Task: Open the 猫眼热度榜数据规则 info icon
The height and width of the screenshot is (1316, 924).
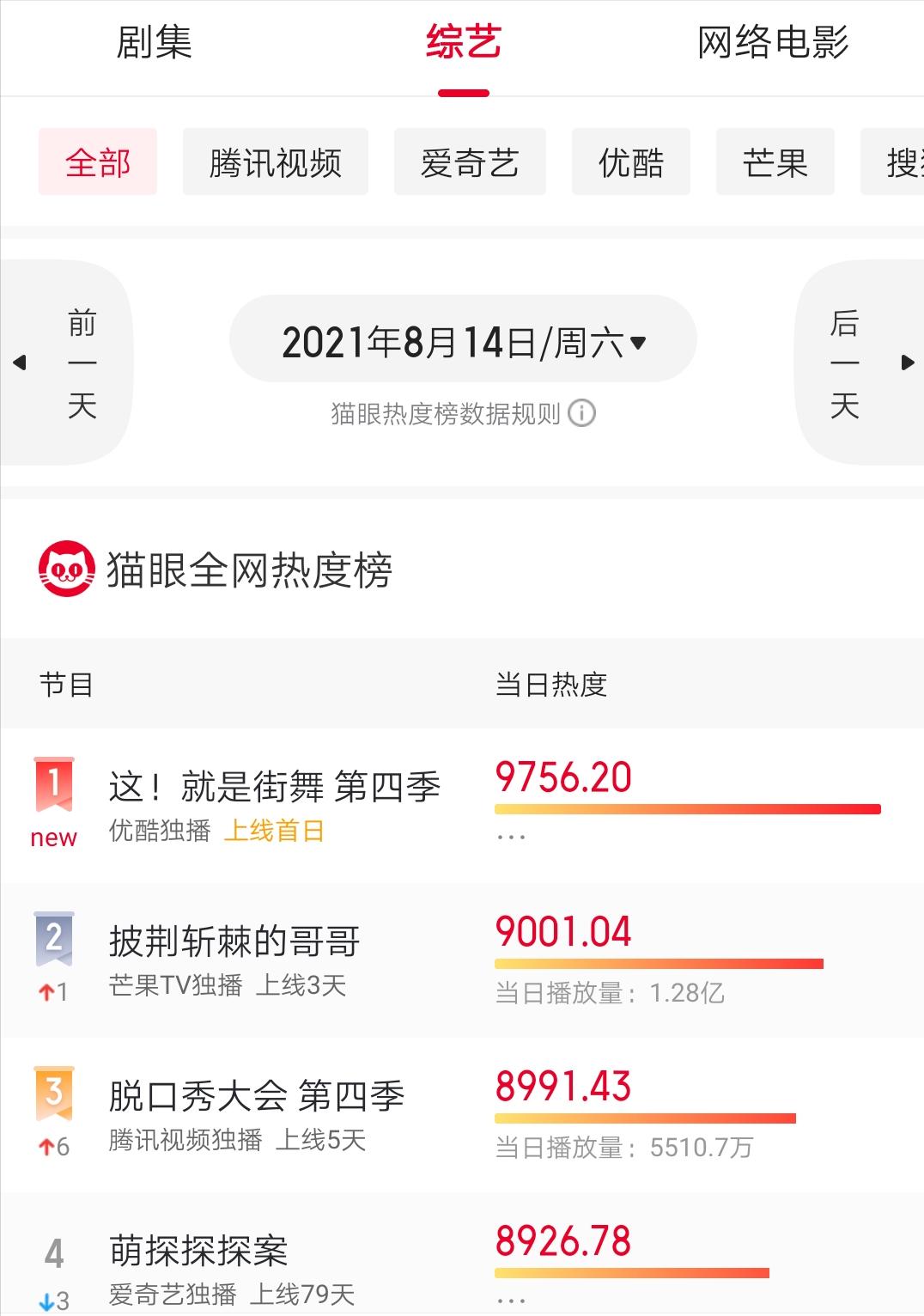Action: pyautogui.click(x=583, y=413)
